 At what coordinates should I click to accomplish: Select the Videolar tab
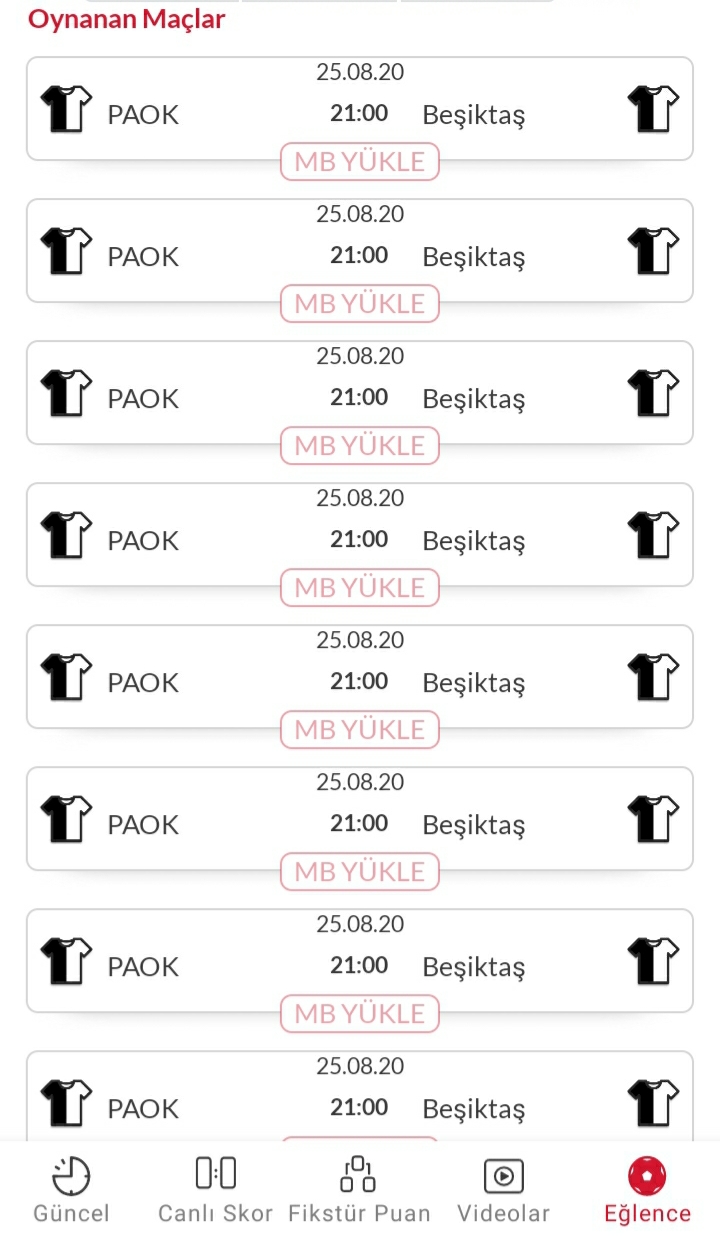point(503,1190)
